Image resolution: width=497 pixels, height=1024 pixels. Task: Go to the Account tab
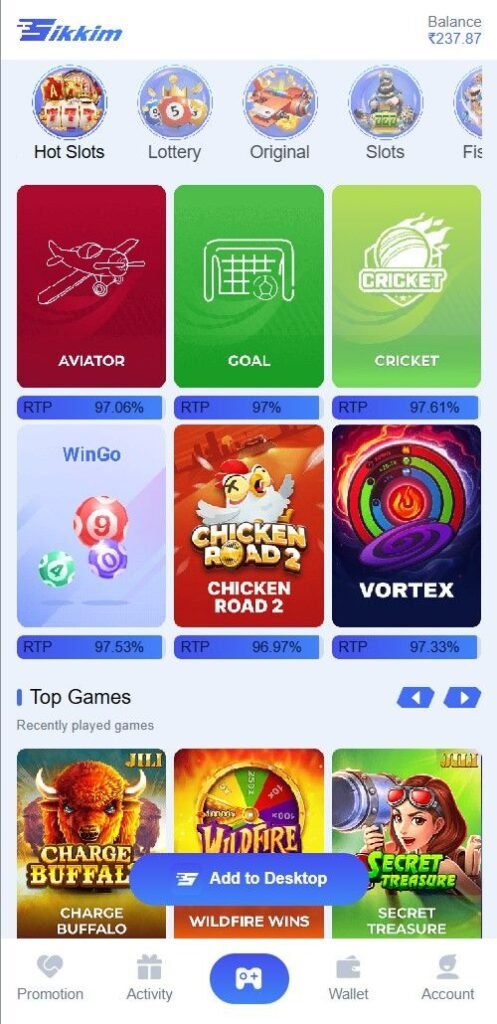[448, 978]
